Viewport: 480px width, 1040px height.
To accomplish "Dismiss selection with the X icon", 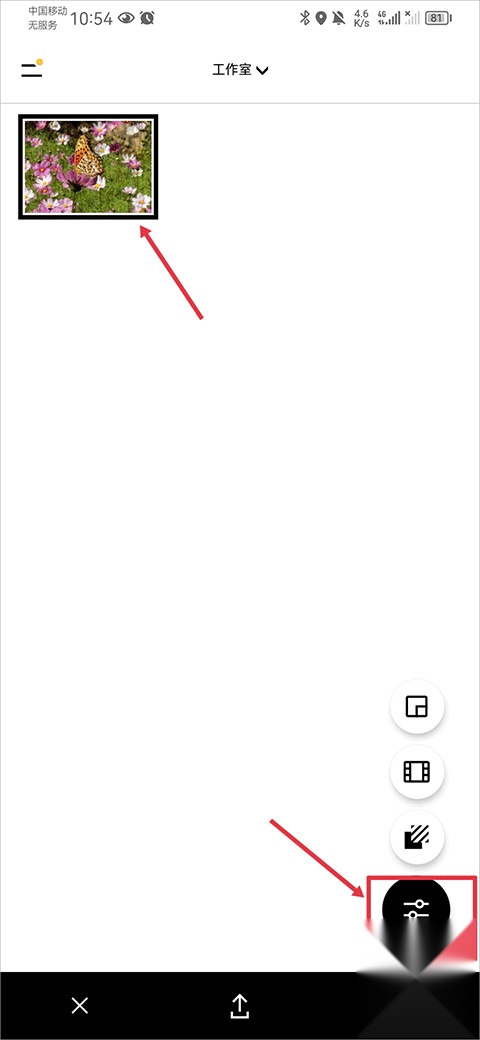I will tap(80, 1006).
